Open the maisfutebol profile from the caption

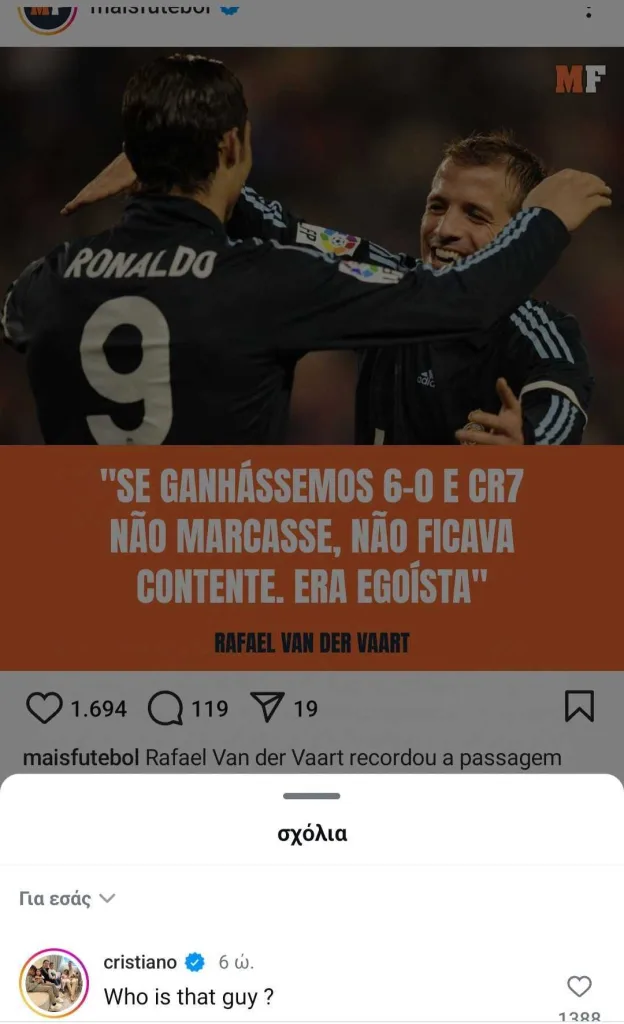(80, 758)
